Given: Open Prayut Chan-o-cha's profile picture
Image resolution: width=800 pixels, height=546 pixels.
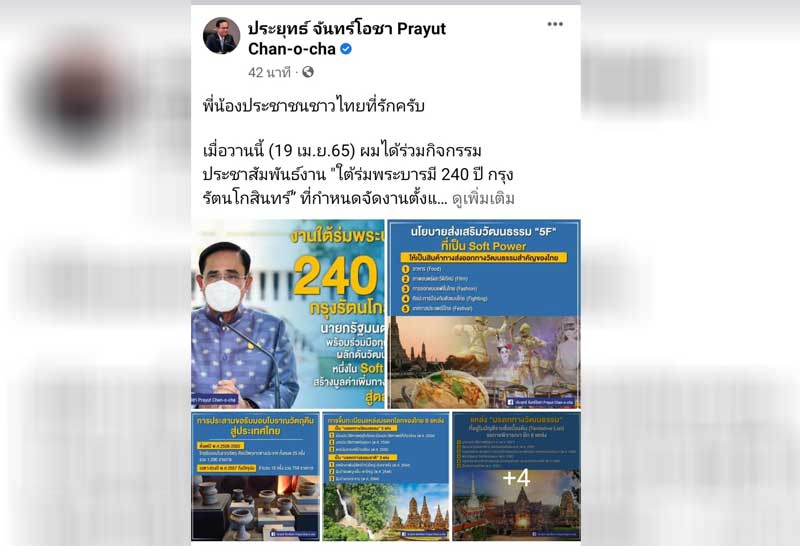Looking at the screenshot, I should click(x=221, y=36).
